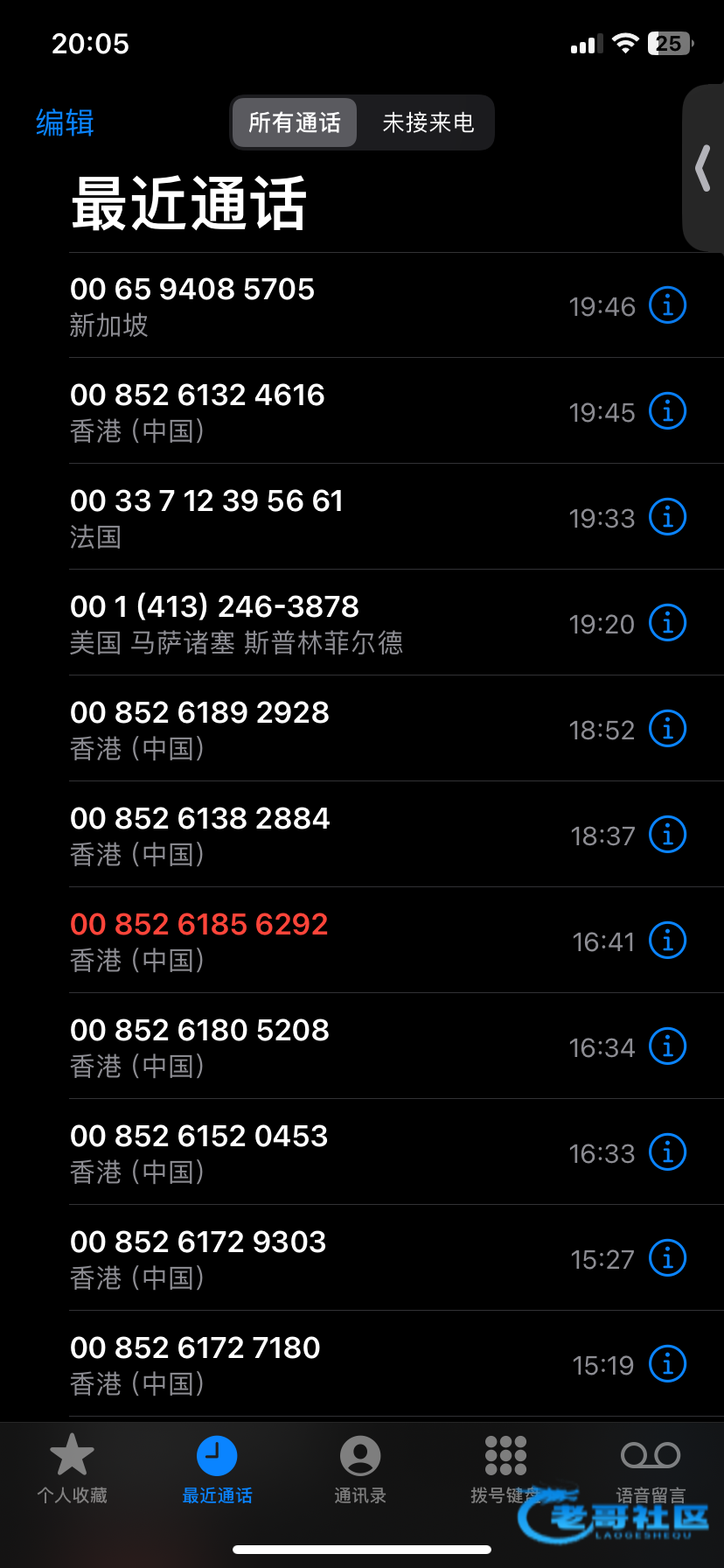View details of 00 852 6180 5208

coord(667,1046)
